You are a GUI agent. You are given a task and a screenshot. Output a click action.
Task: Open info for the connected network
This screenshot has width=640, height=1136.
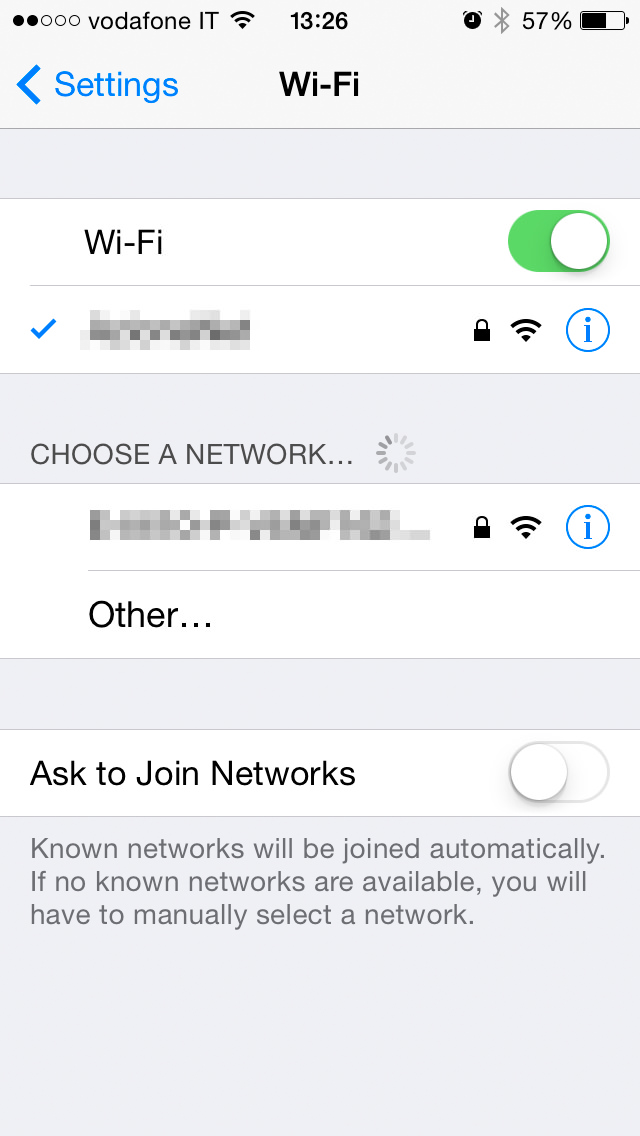pos(587,330)
